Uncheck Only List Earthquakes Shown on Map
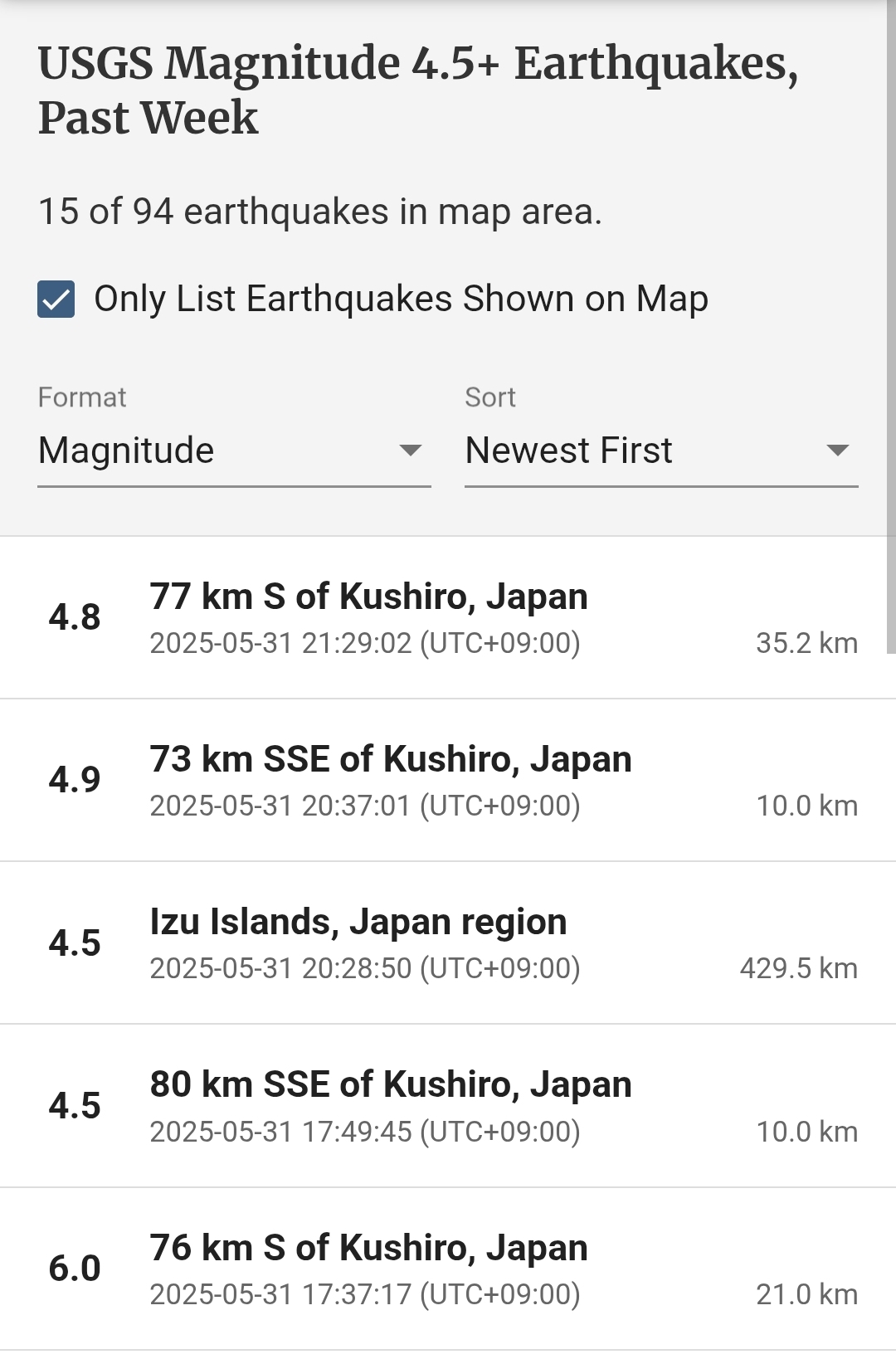The height and width of the screenshot is (1359, 896). [x=56, y=300]
